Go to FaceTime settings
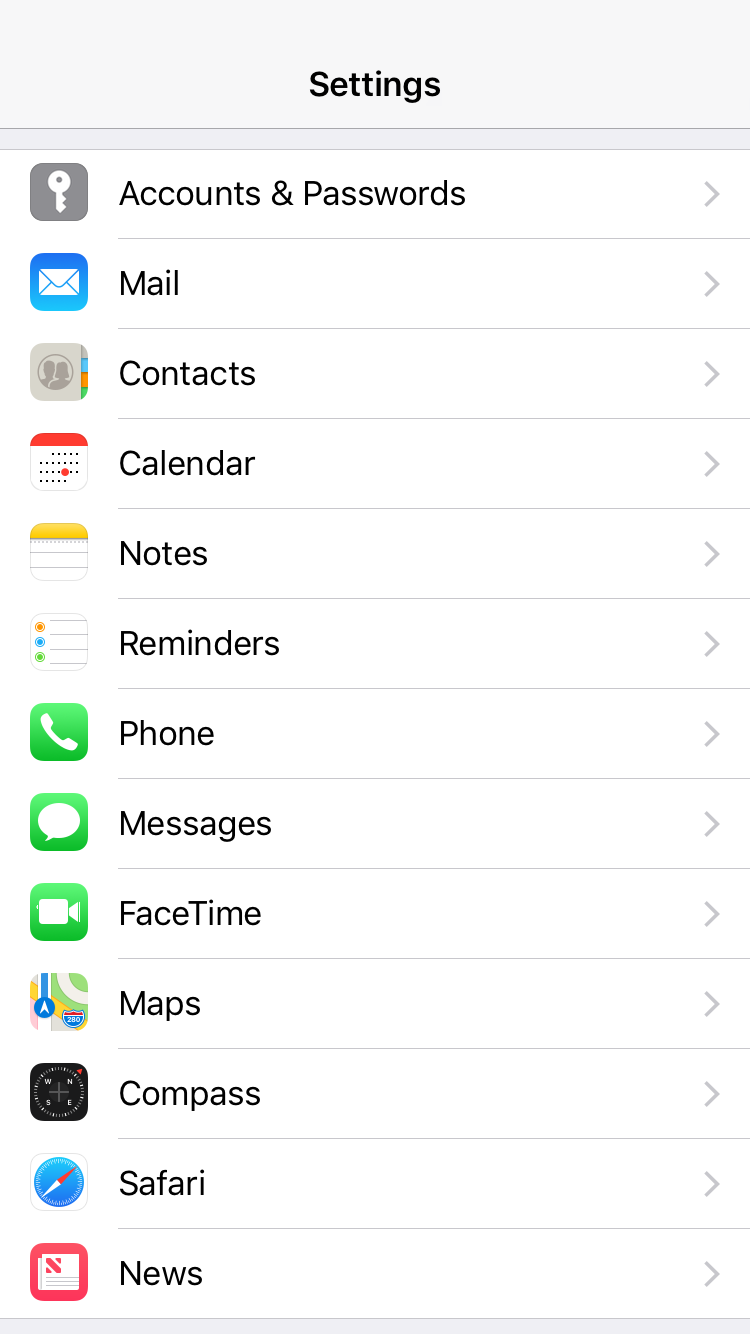The image size is (750, 1334). pos(375,914)
